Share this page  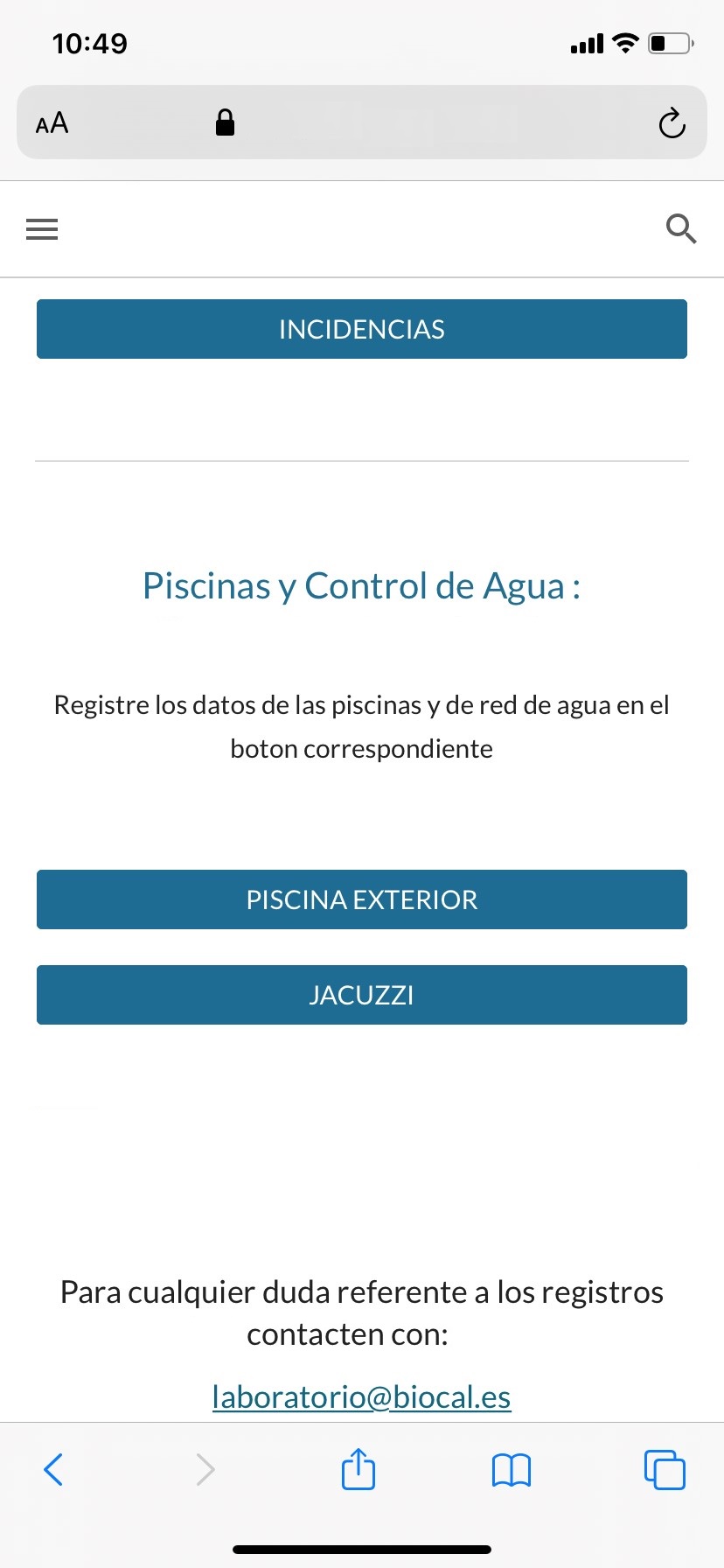tap(359, 1469)
